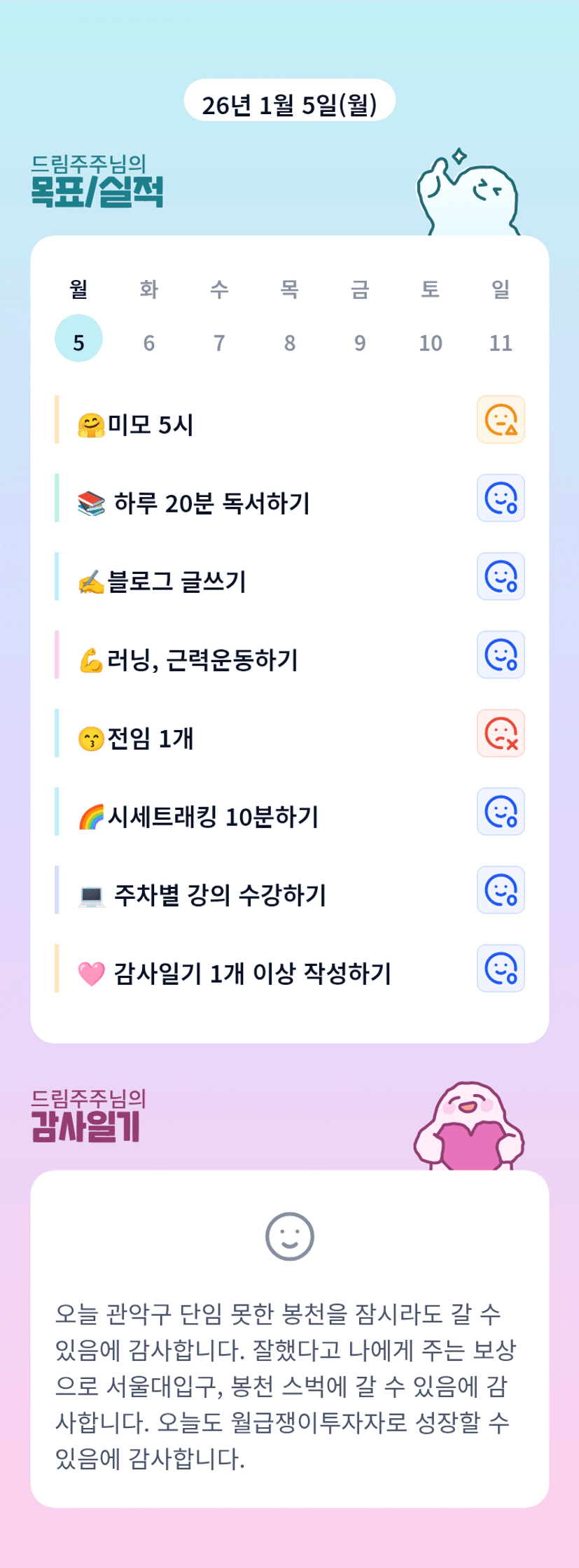Tap the status icon for 주차별 강의 수강하기
Screen dimensions: 579x1568
(x=501, y=890)
